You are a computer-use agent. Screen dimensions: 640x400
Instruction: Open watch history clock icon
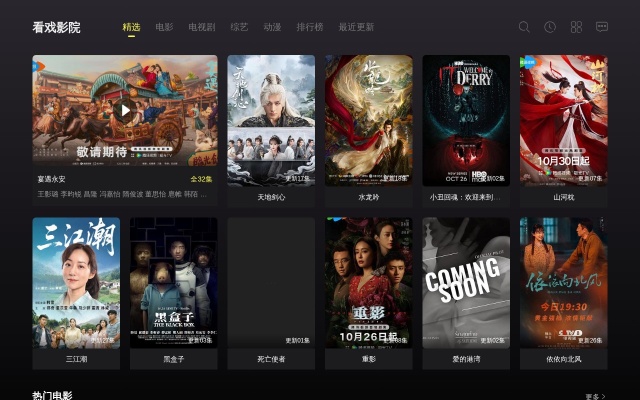550,27
